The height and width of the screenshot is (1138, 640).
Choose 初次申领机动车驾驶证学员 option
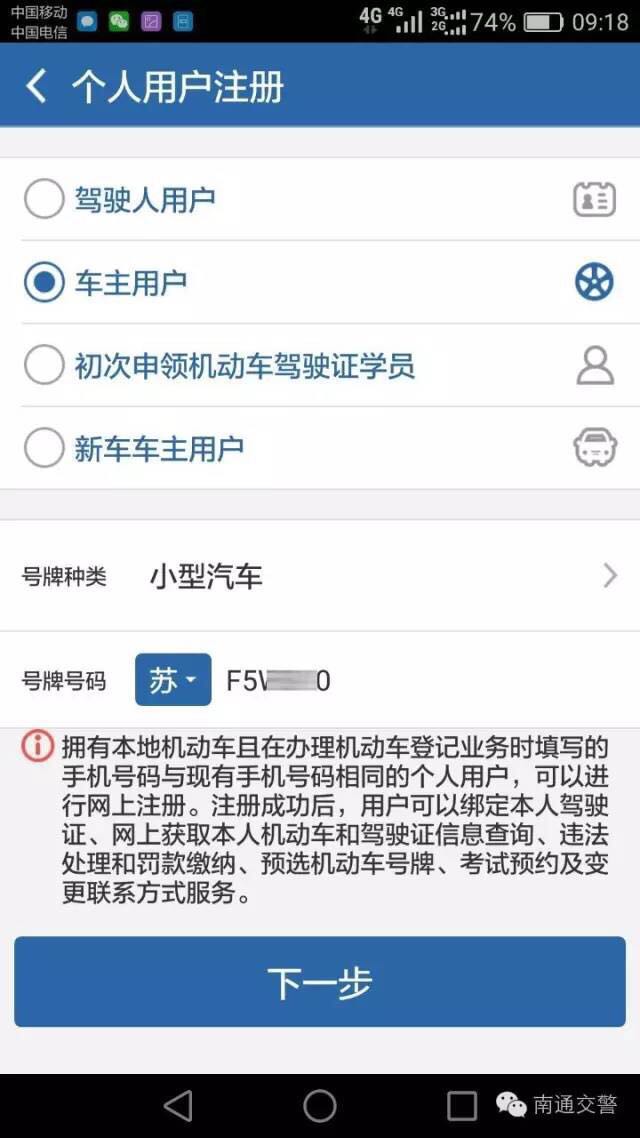click(44, 366)
